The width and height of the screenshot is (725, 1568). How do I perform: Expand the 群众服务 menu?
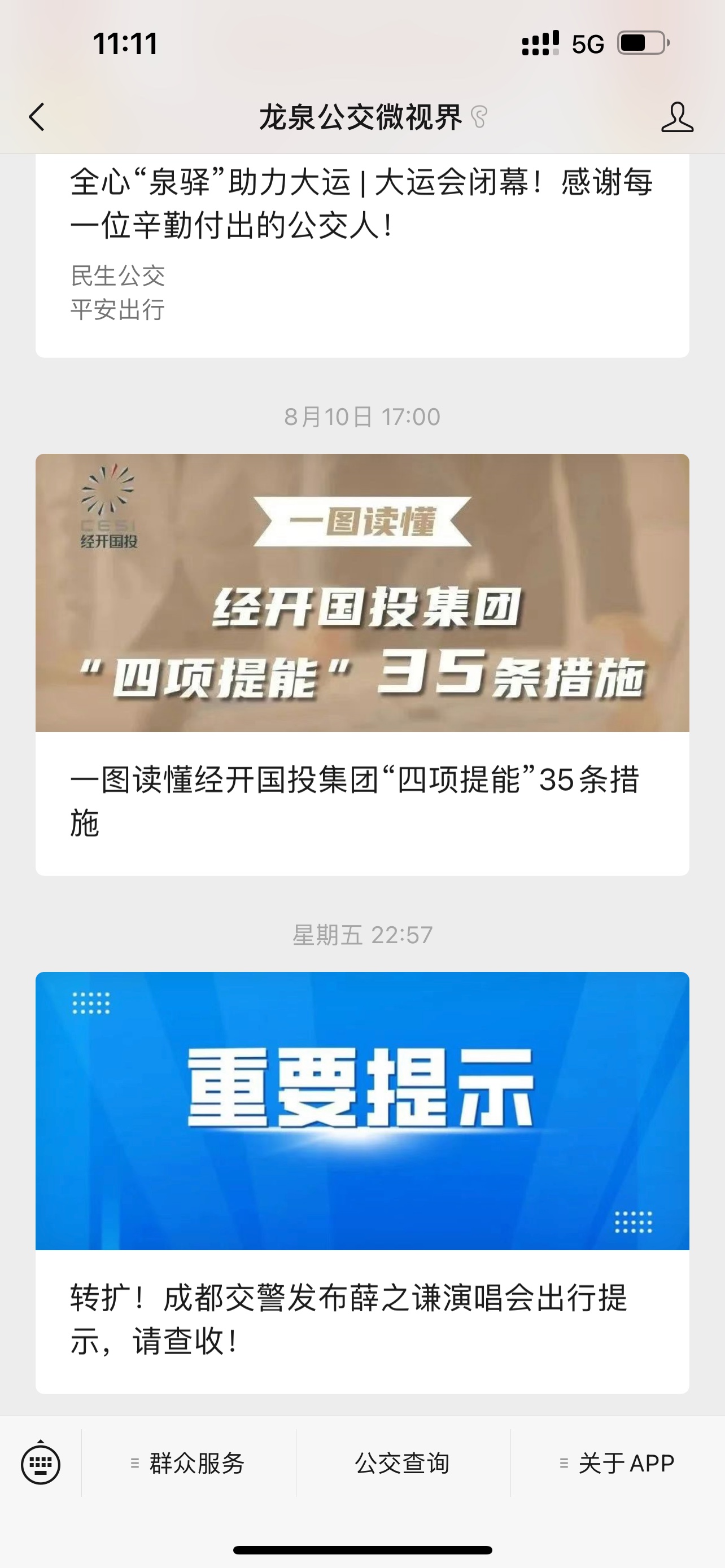pos(189,1462)
